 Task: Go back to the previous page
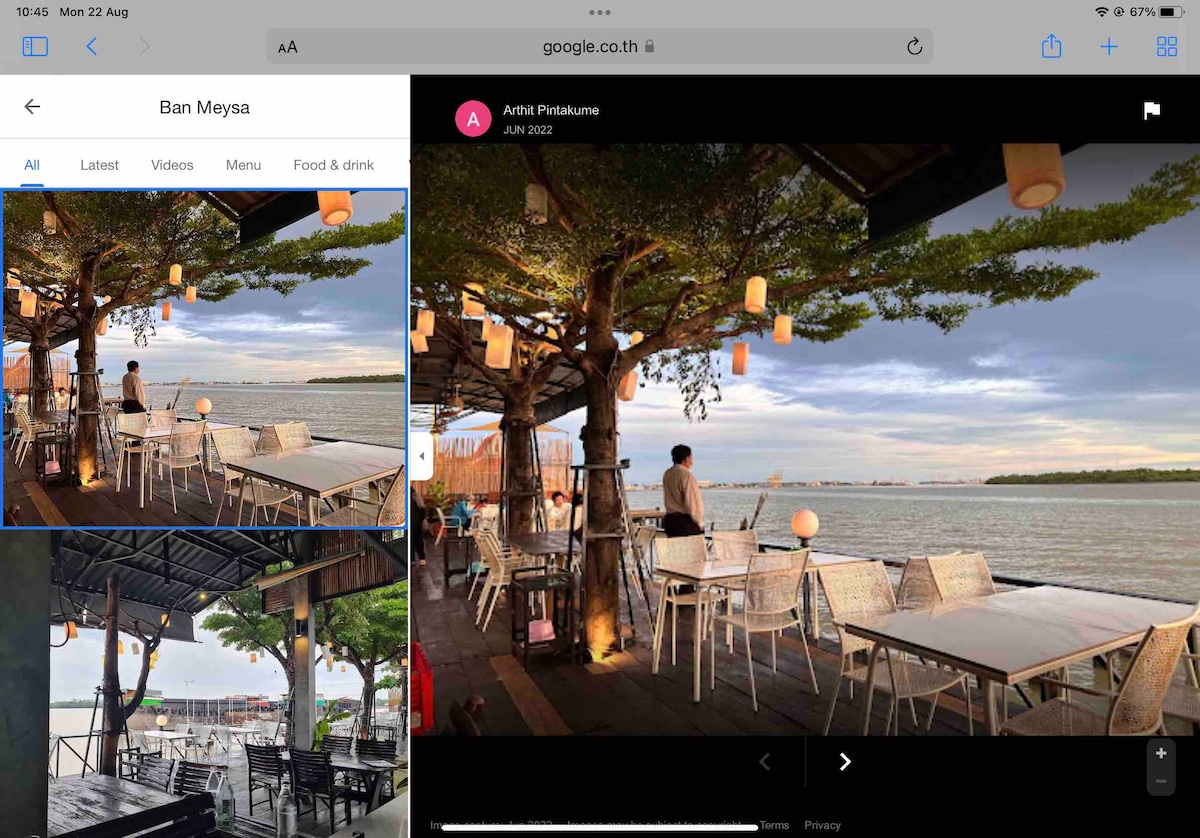click(x=91, y=46)
